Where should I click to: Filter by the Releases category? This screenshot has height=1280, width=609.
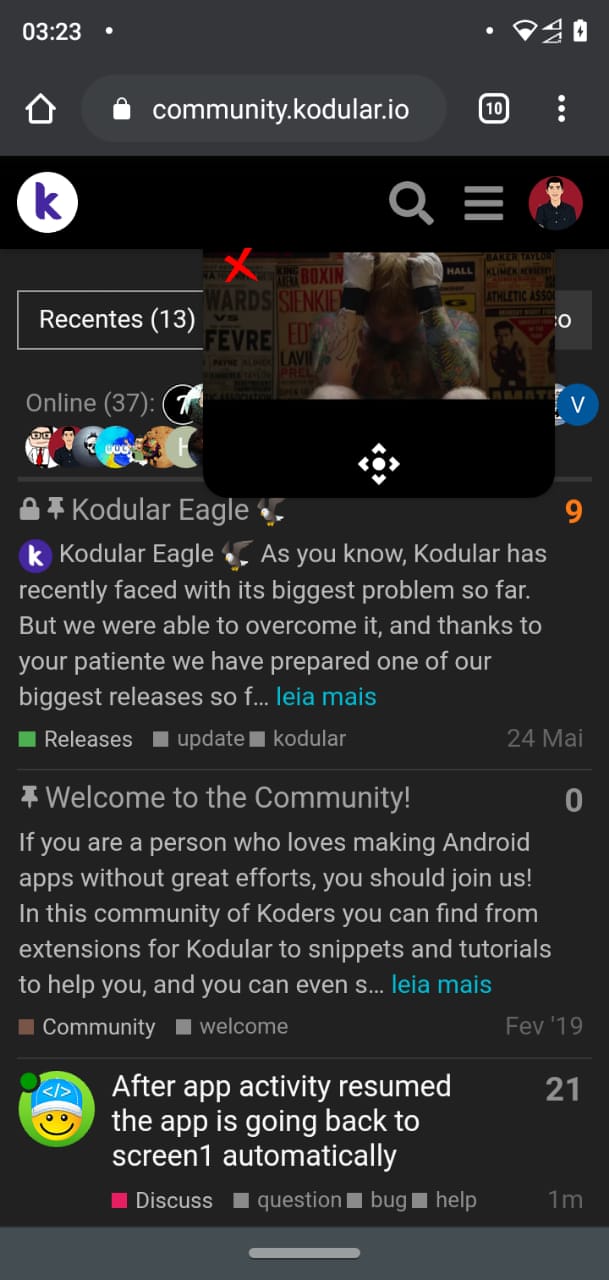click(88, 739)
